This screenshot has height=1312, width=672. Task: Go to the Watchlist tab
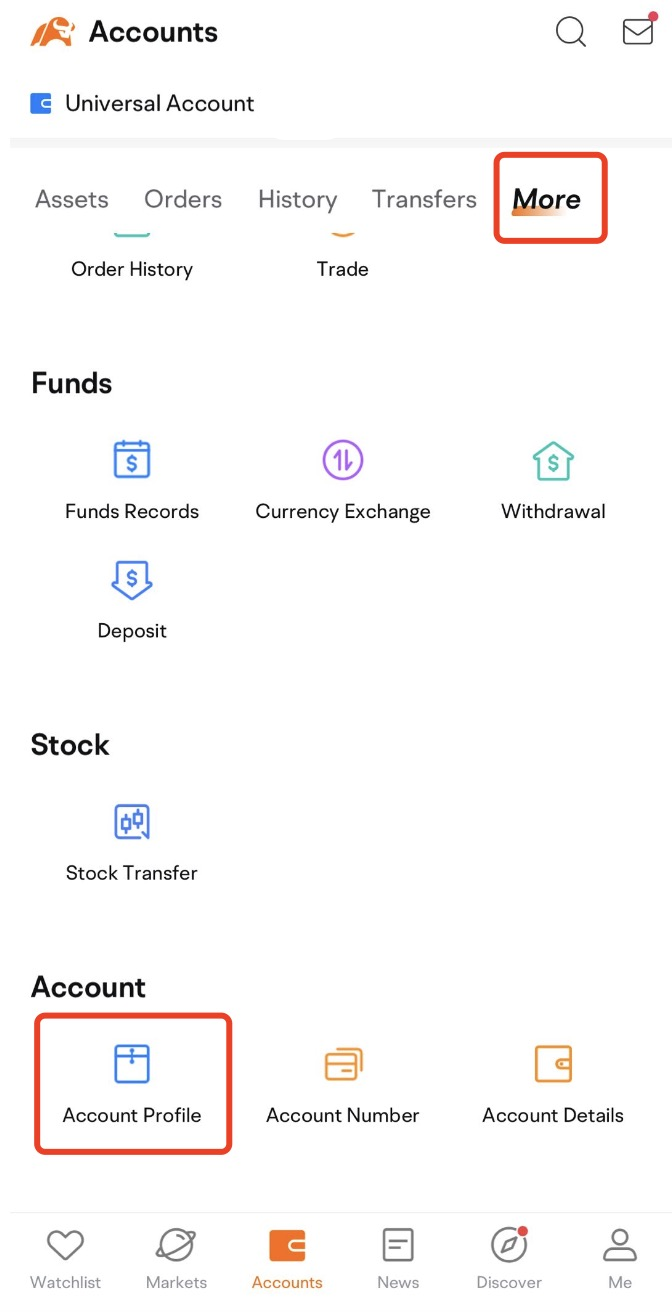[x=65, y=1259]
